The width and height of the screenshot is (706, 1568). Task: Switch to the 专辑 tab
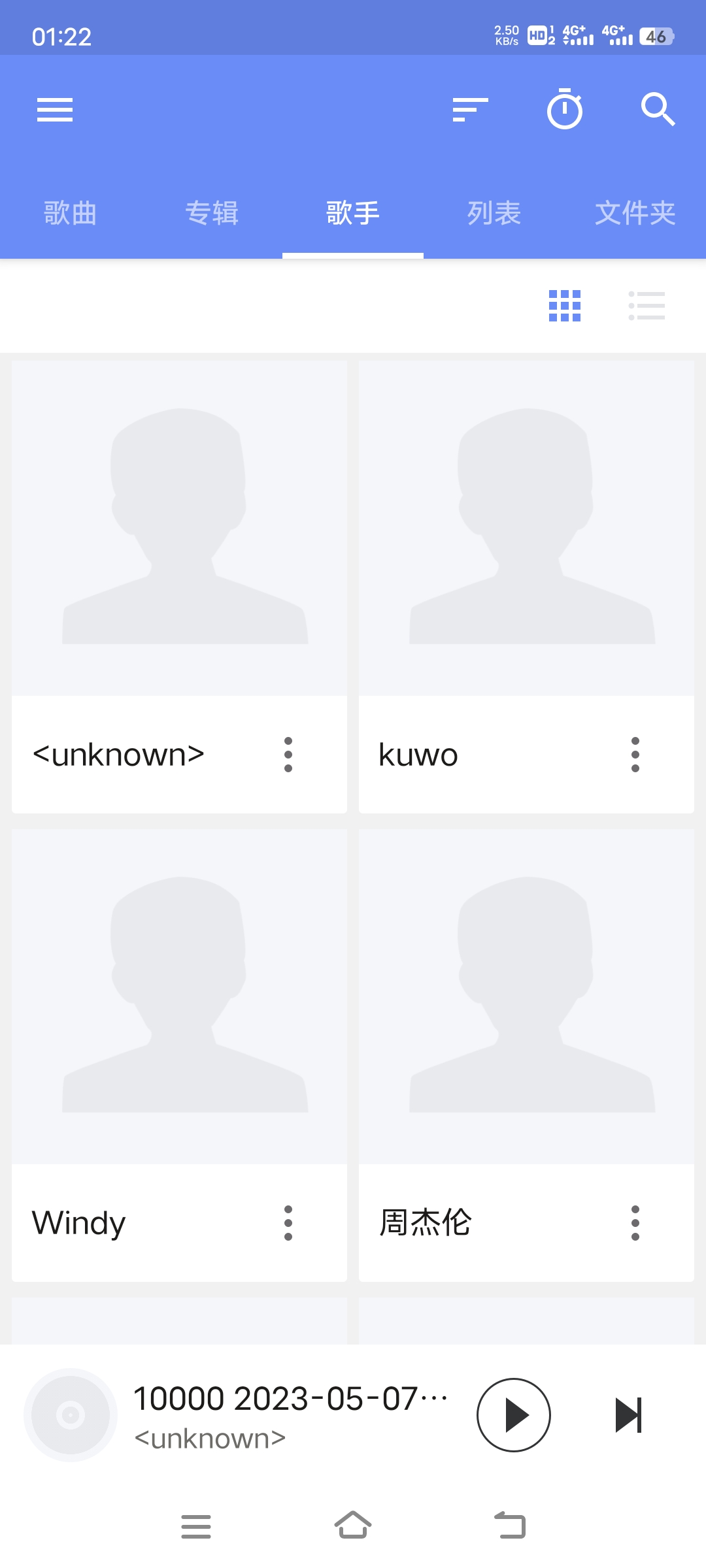pos(212,213)
